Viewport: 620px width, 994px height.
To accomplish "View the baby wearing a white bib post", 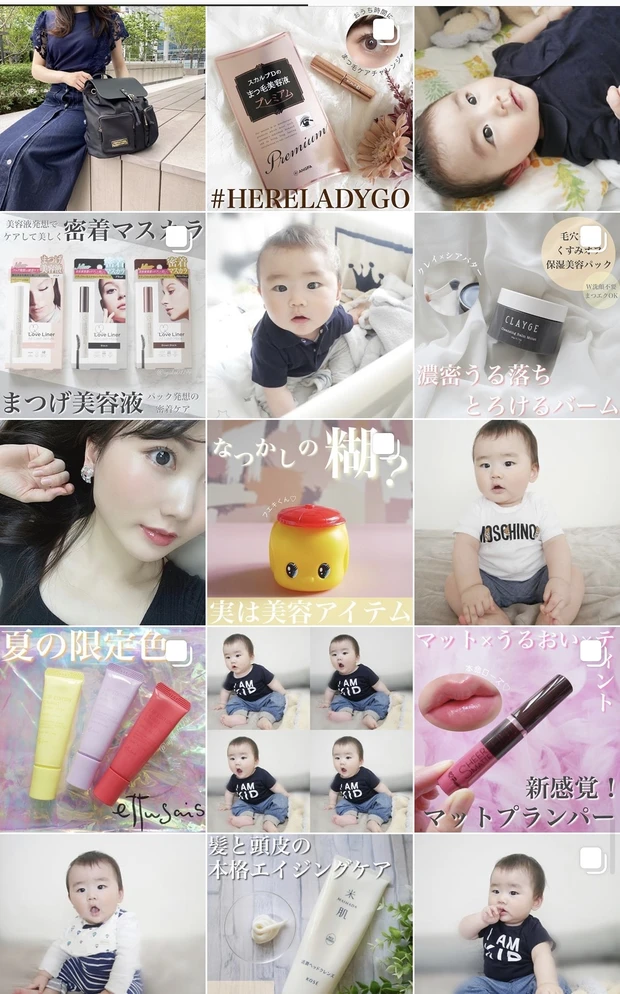I will click(102, 915).
